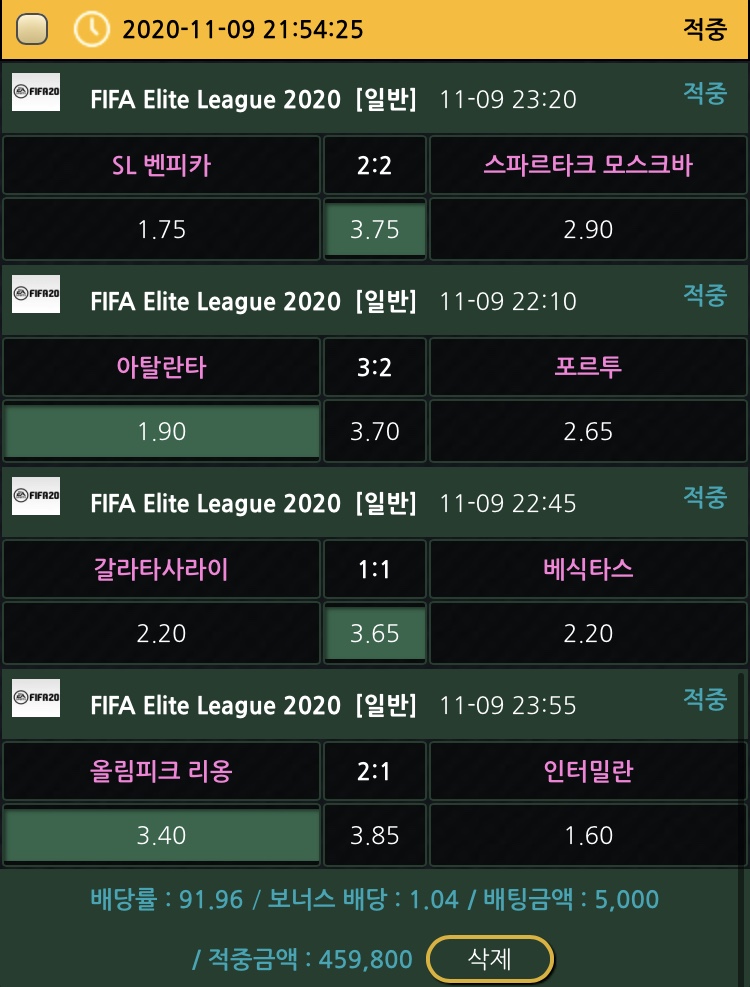Tick the checkbox beside 2020-11-09 21:54:25
The height and width of the screenshot is (987, 750).
pos(32,29)
